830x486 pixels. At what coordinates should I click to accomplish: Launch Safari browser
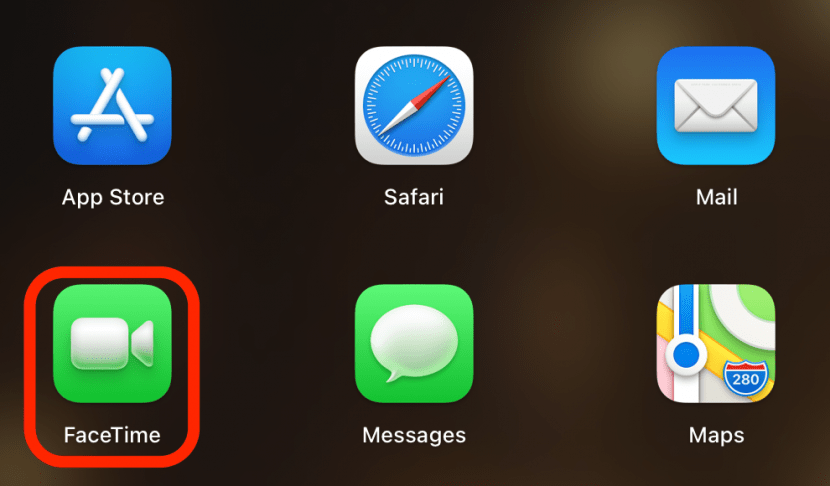tap(414, 105)
